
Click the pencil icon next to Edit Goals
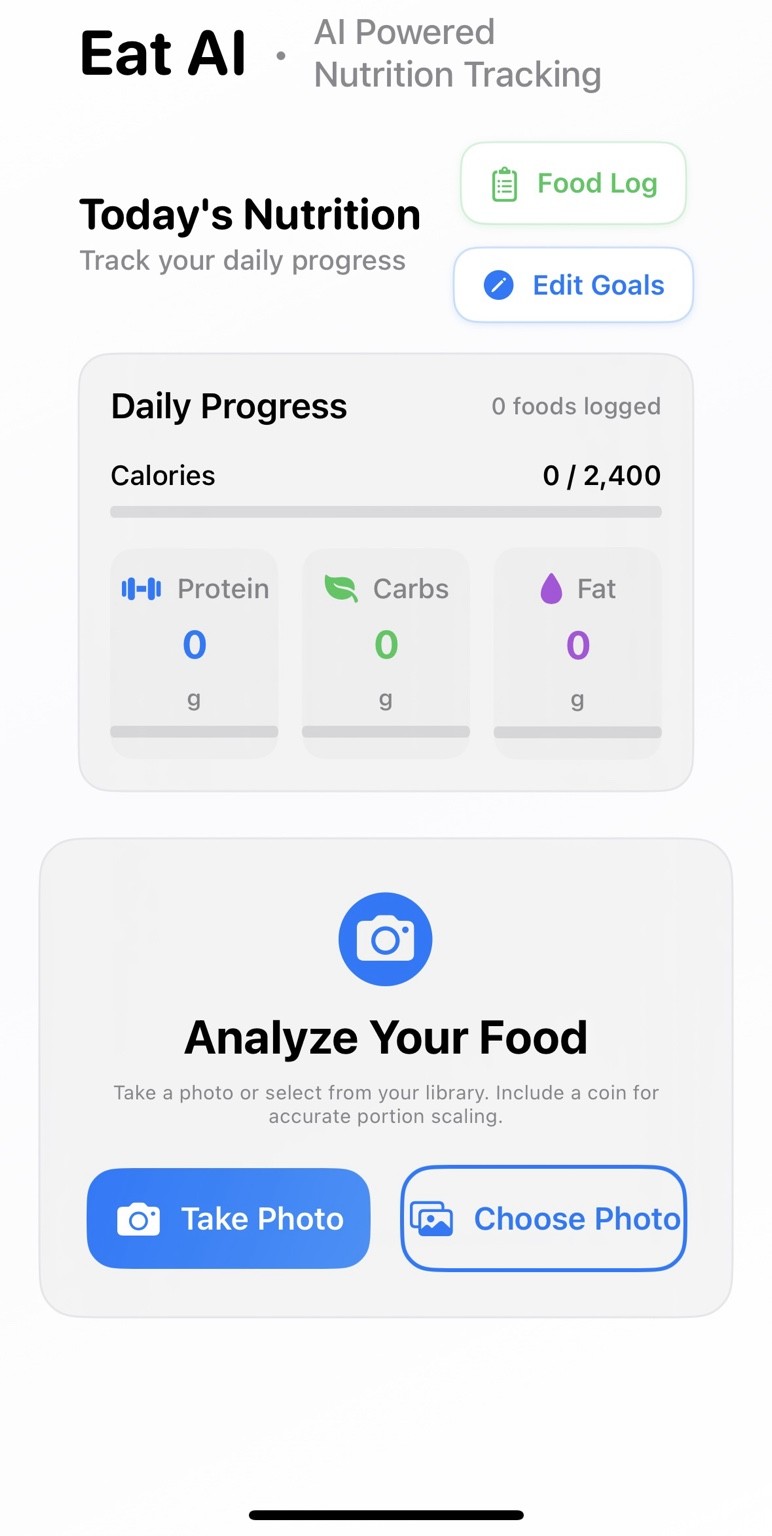coord(498,285)
